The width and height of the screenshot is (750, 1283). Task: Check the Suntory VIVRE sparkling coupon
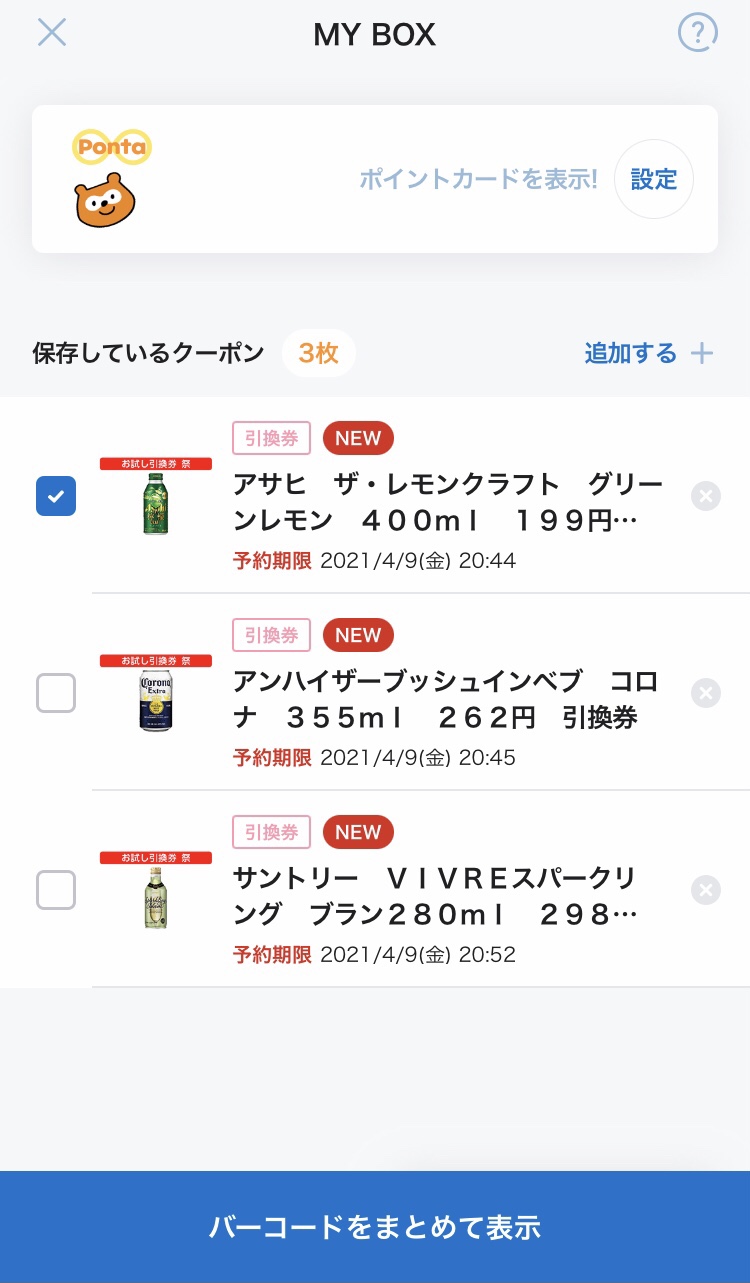[x=55, y=890]
